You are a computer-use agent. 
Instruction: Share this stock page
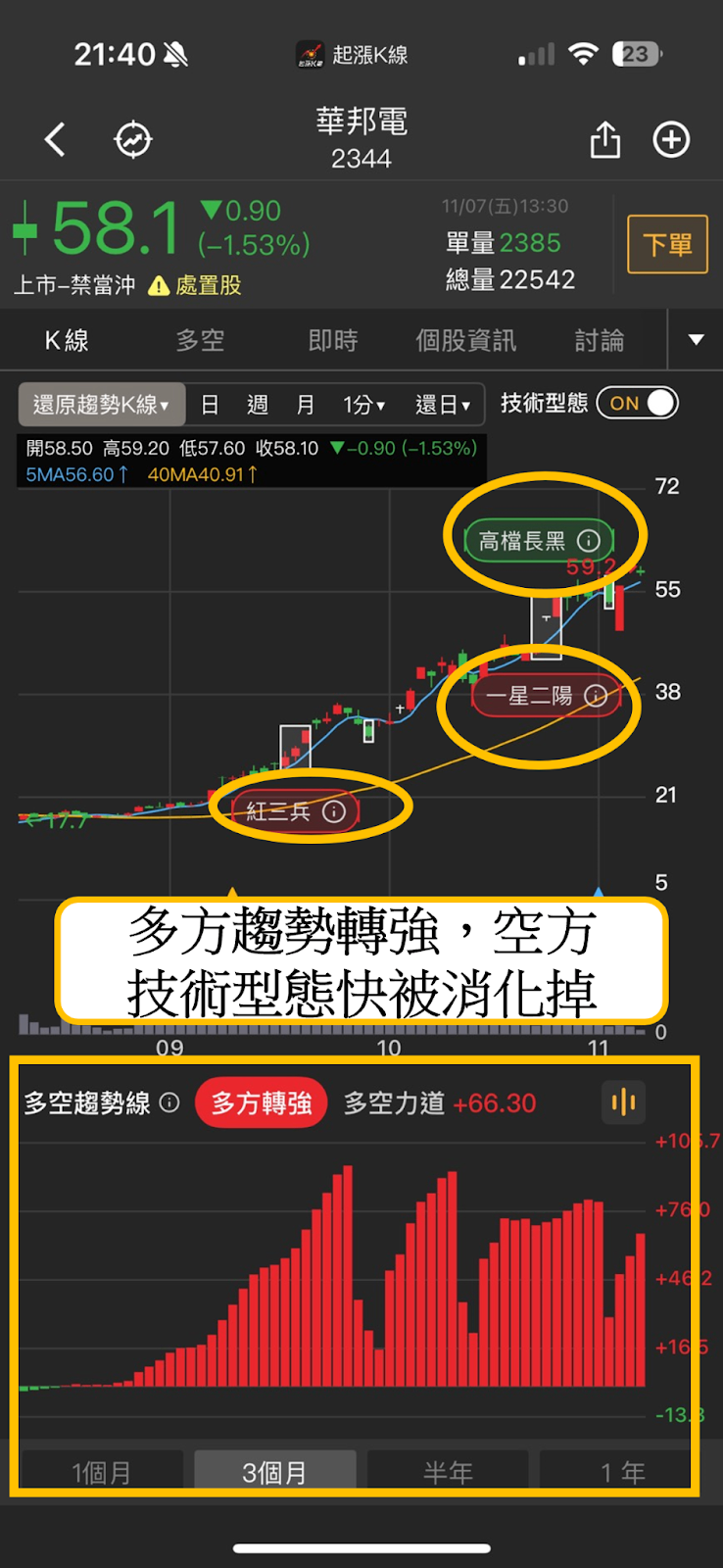tap(605, 139)
